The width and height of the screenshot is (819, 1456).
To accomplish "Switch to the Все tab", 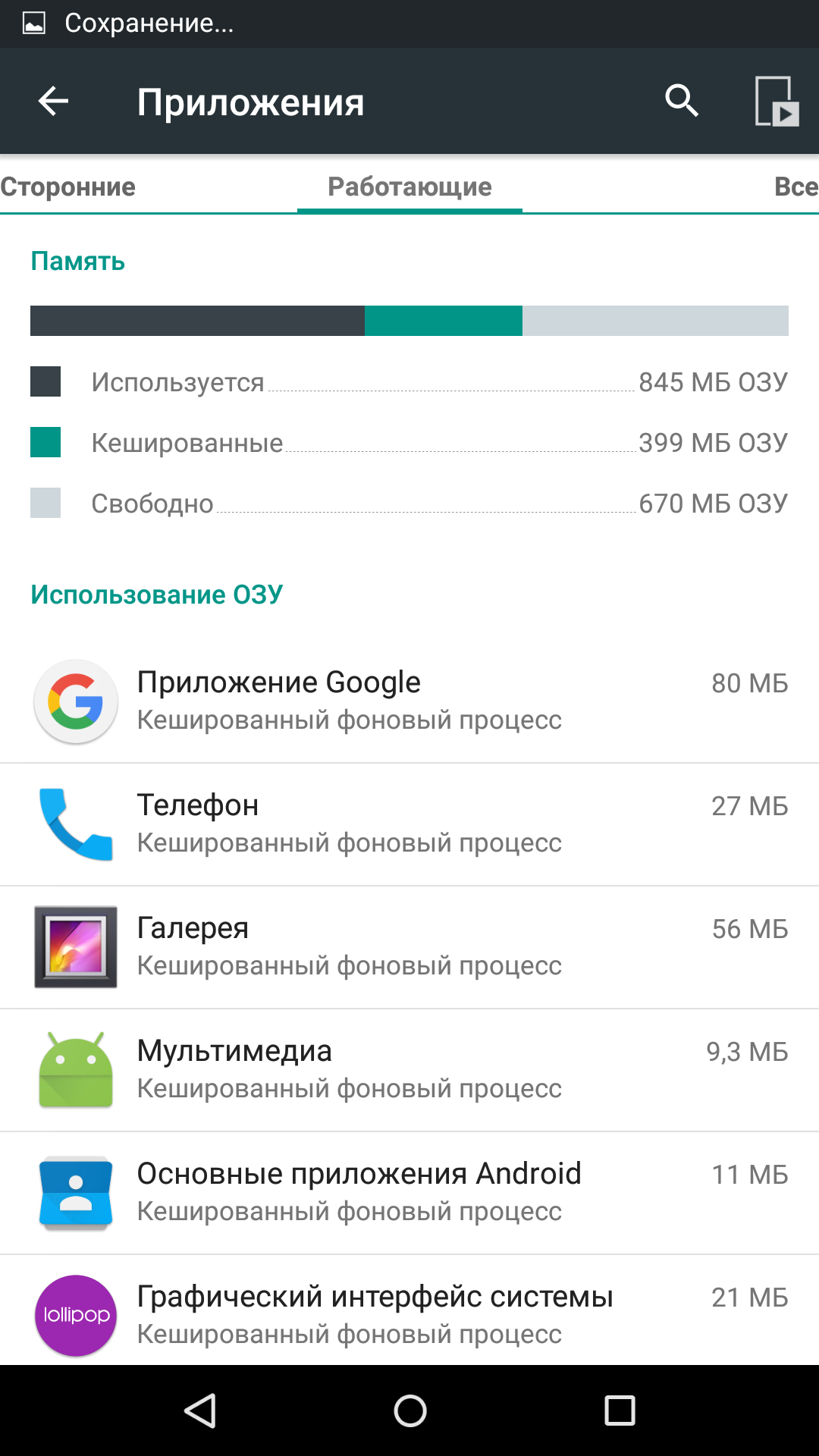I will 795,187.
